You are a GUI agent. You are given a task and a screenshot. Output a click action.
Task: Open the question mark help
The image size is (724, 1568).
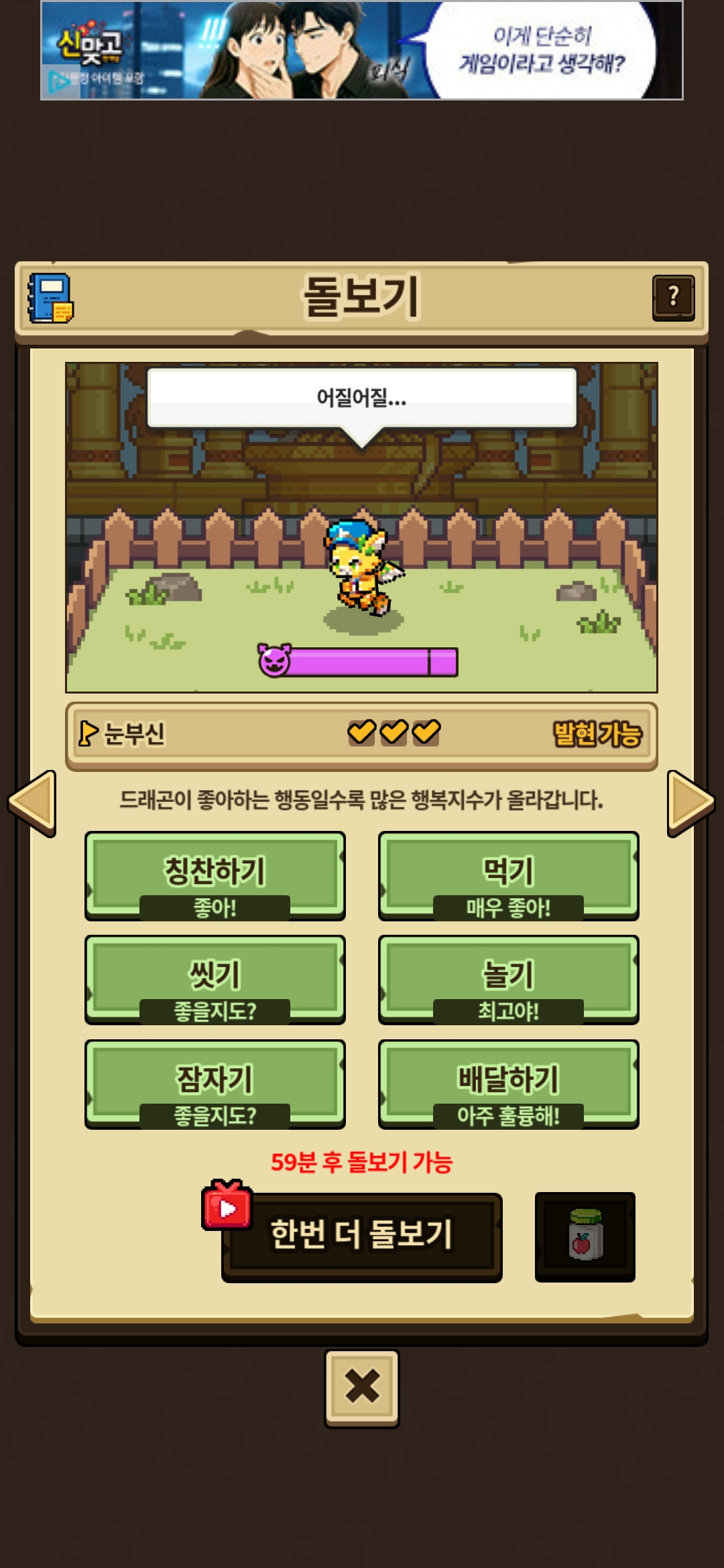(673, 298)
